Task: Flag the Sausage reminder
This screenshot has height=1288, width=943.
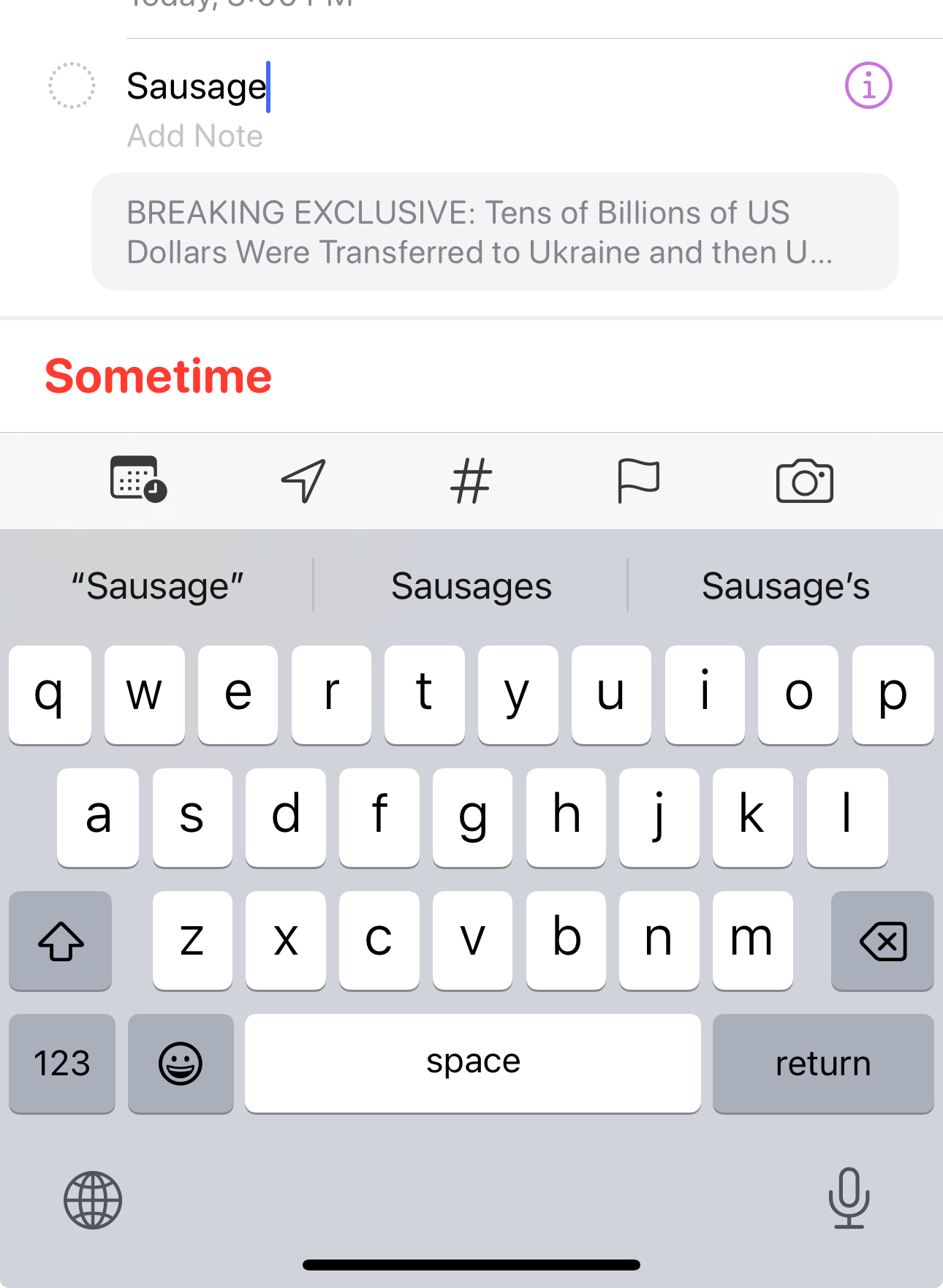Action: (638, 480)
